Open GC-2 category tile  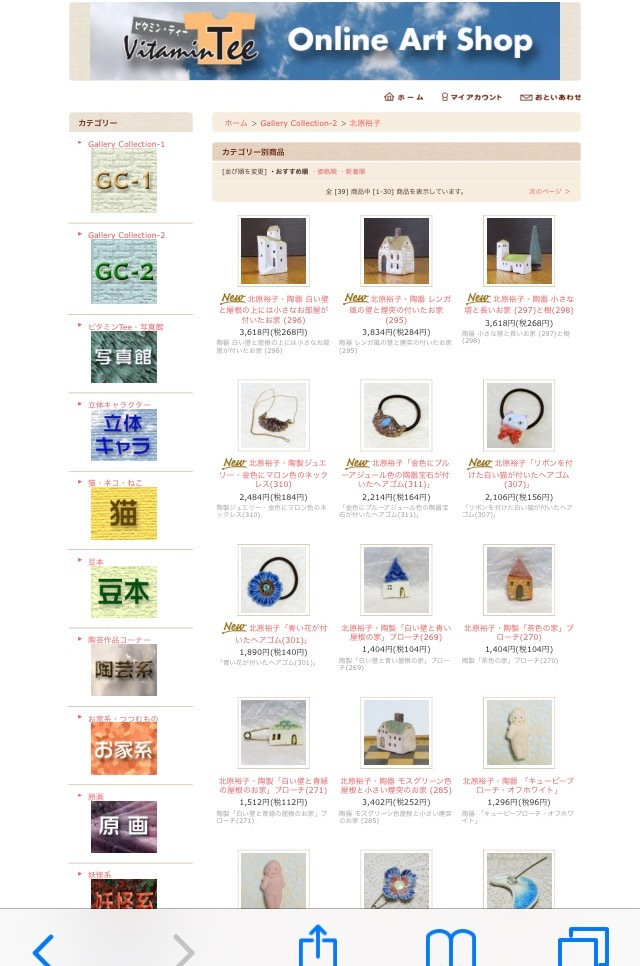[123, 272]
